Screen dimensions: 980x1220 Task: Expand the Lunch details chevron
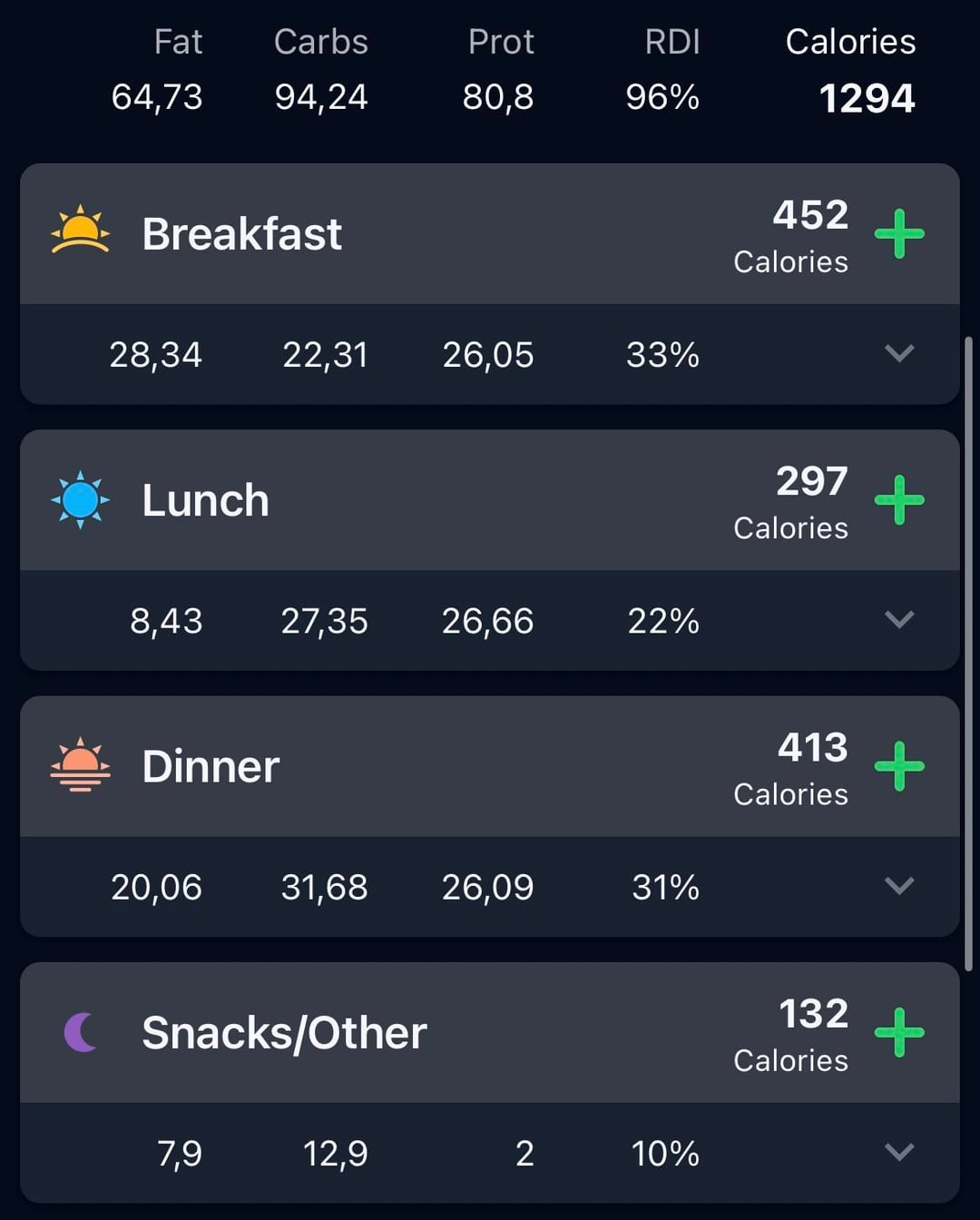(x=899, y=619)
